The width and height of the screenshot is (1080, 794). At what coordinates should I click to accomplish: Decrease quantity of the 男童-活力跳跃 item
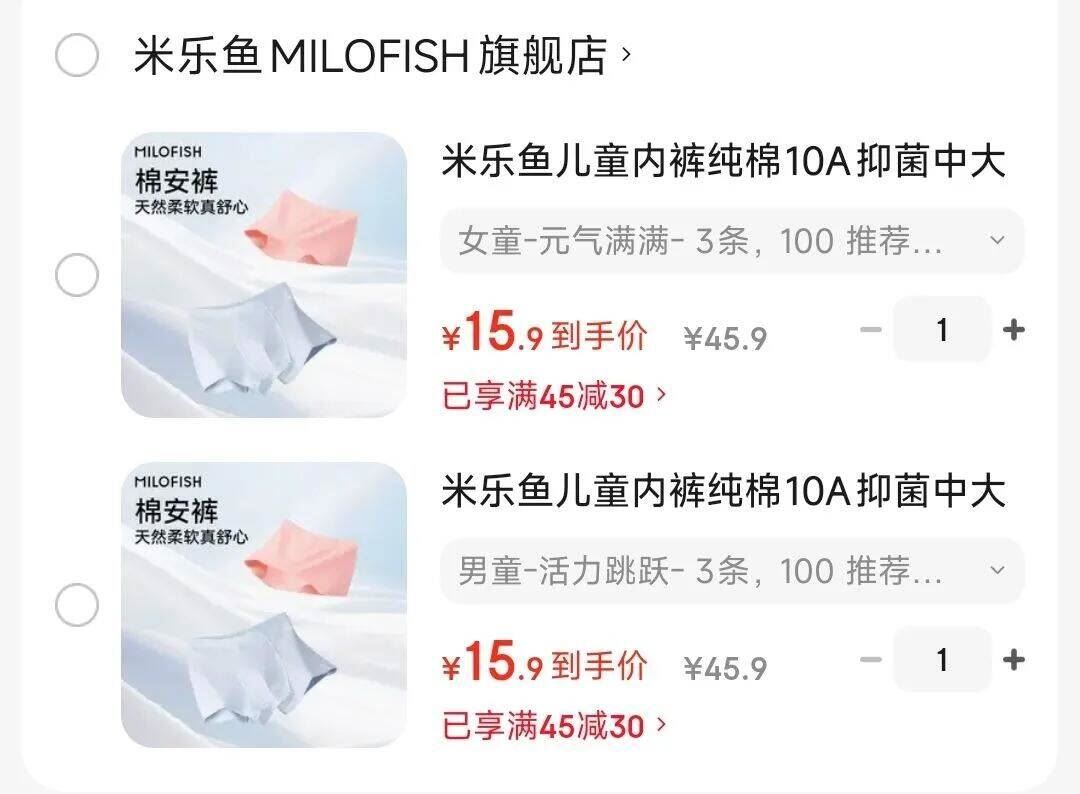click(x=871, y=660)
